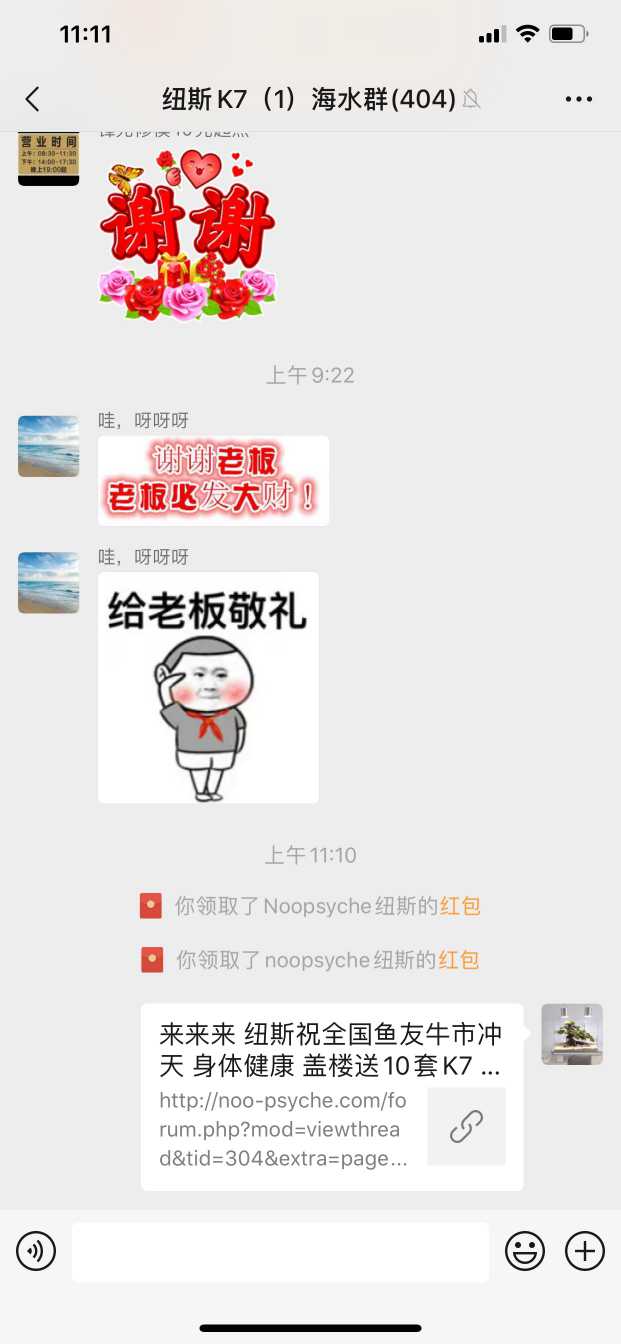Viewport: 621px width, 1344px height.
Task: Open the shared noo-psyche.com forum link card
Action: (x=331, y=1097)
